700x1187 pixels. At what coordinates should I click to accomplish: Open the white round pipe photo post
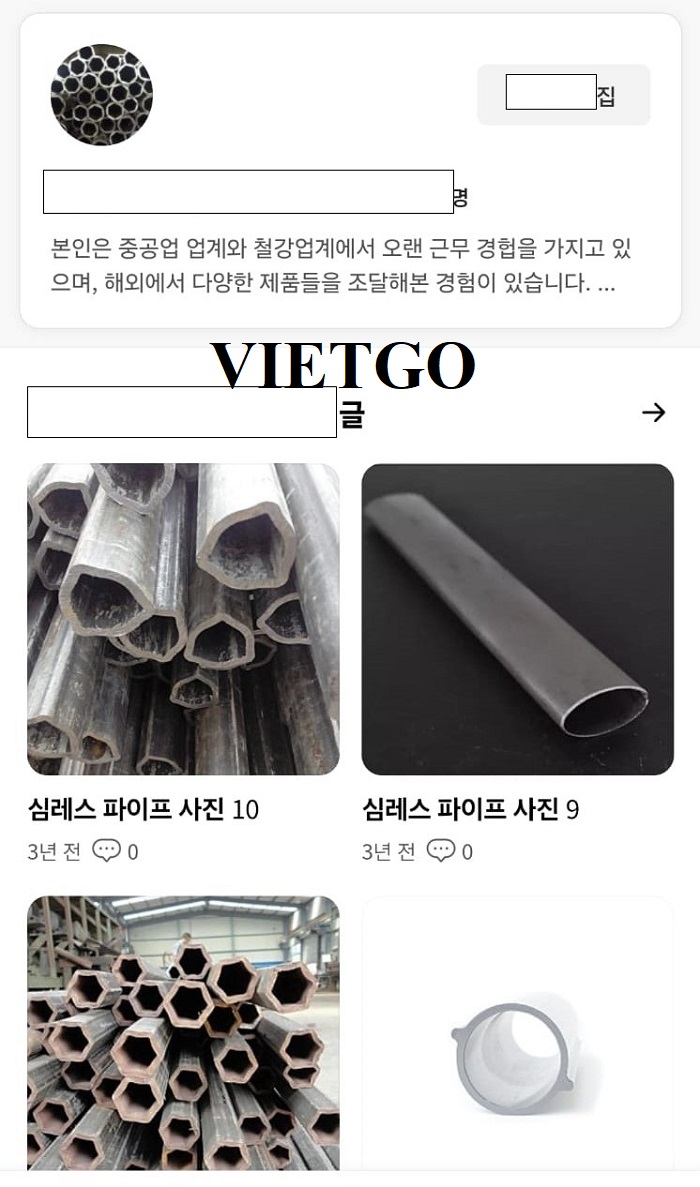(x=518, y=1033)
